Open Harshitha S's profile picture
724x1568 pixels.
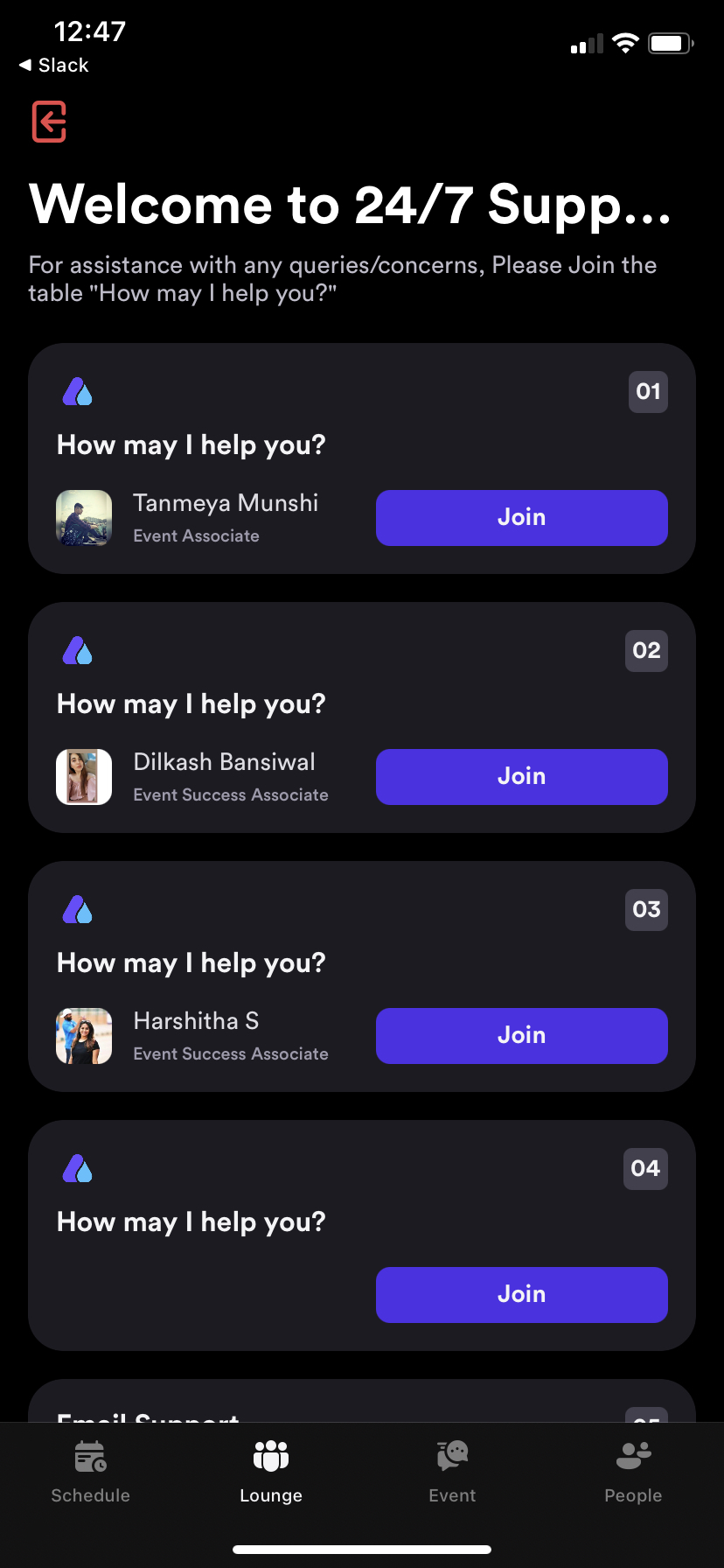click(x=84, y=1036)
